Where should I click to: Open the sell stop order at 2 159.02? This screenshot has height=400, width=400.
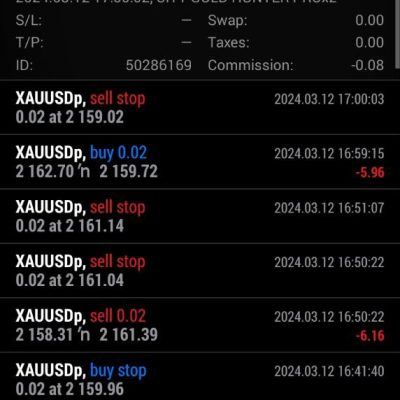tap(200, 107)
